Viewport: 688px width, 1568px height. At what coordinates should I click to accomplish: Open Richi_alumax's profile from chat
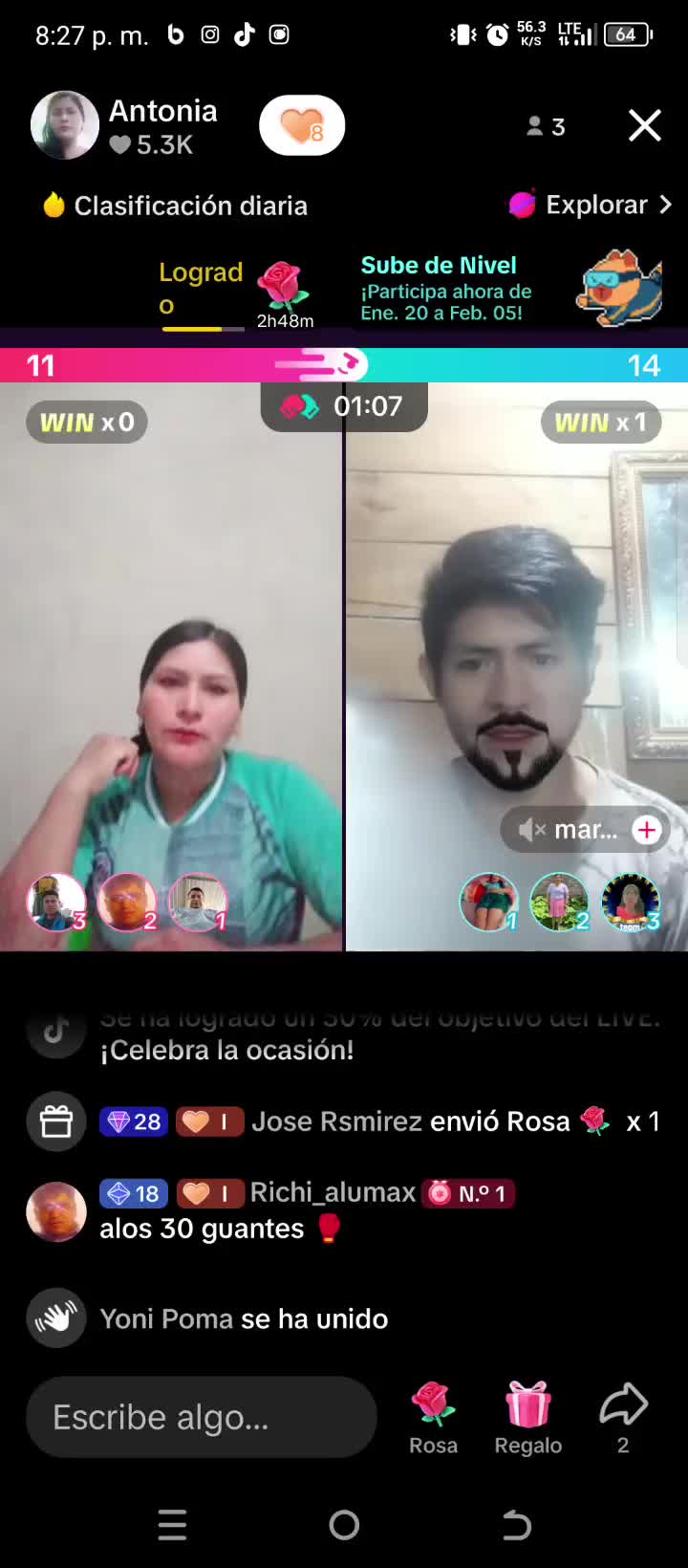tap(56, 1211)
